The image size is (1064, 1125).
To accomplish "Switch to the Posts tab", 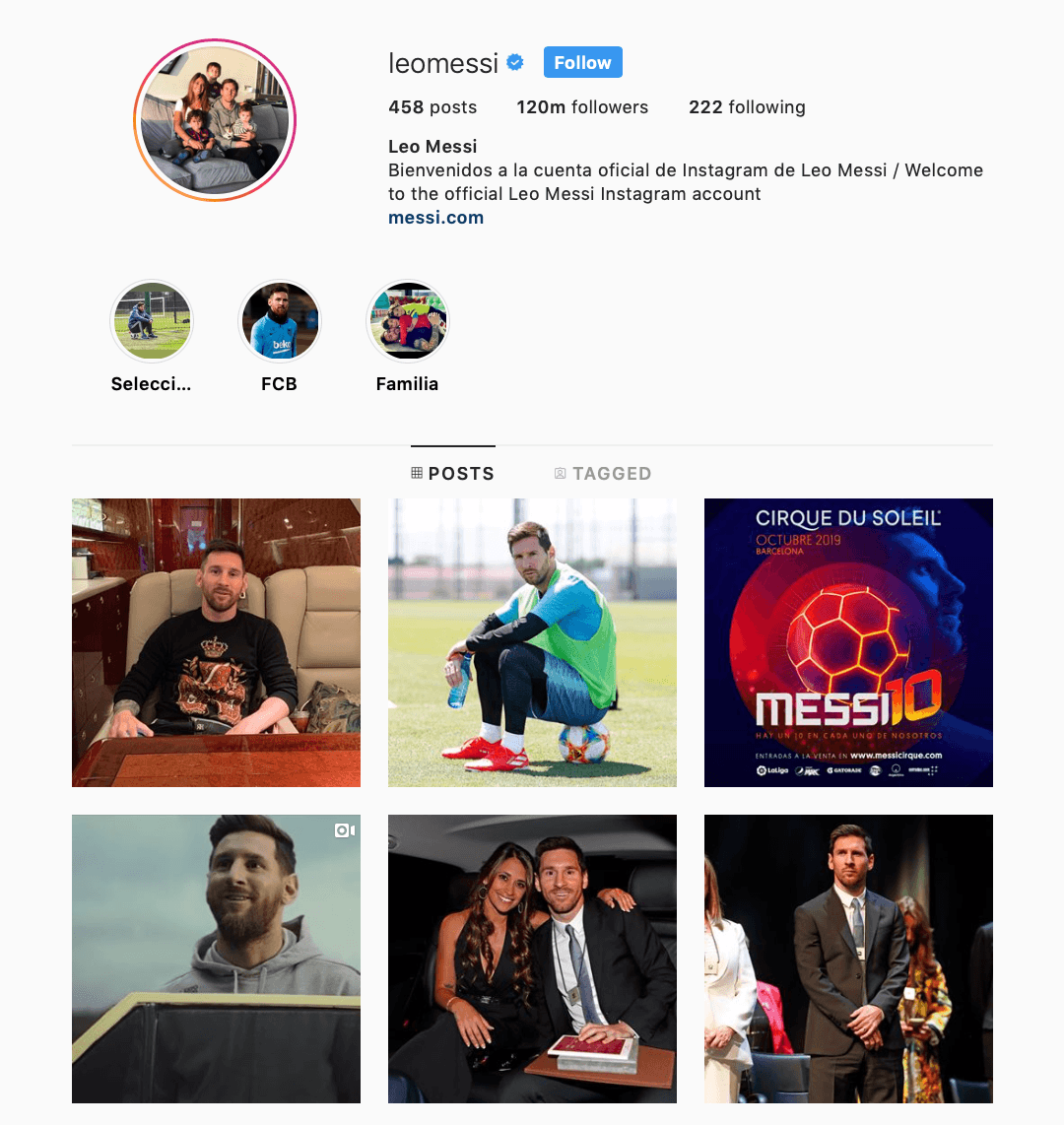I will point(453,474).
